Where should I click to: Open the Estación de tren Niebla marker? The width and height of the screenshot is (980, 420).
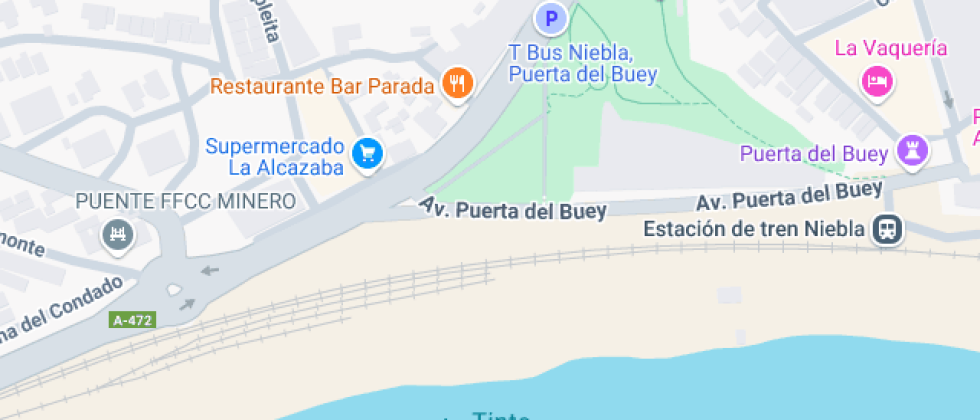[x=888, y=229]
